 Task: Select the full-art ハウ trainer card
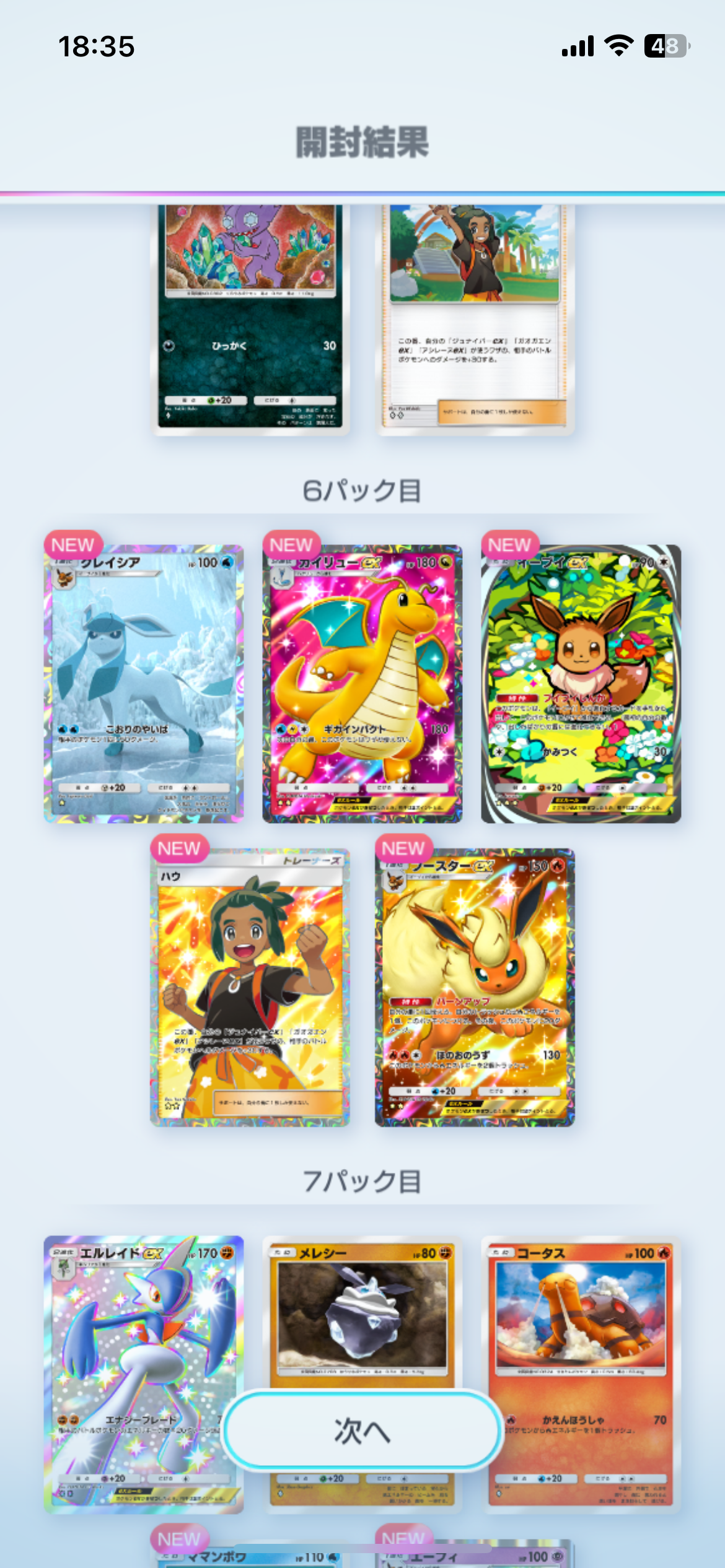pos(250,987)
